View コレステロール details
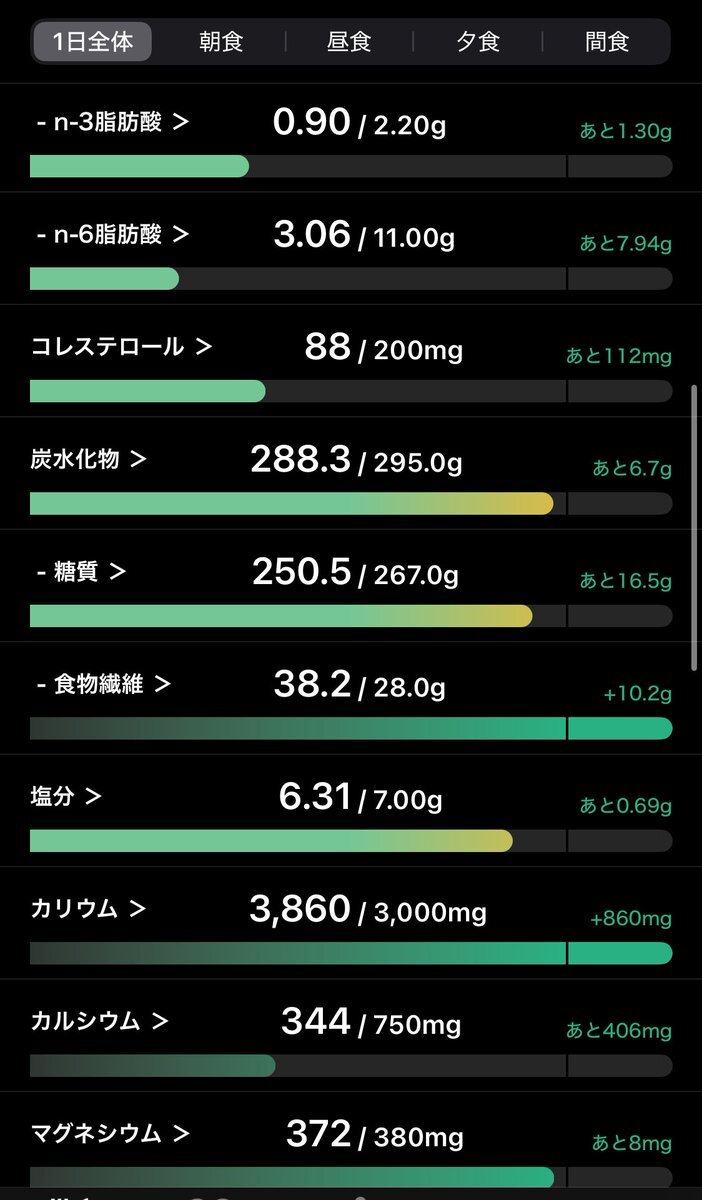Screen dimensions: 702x1200 [122, 347]
